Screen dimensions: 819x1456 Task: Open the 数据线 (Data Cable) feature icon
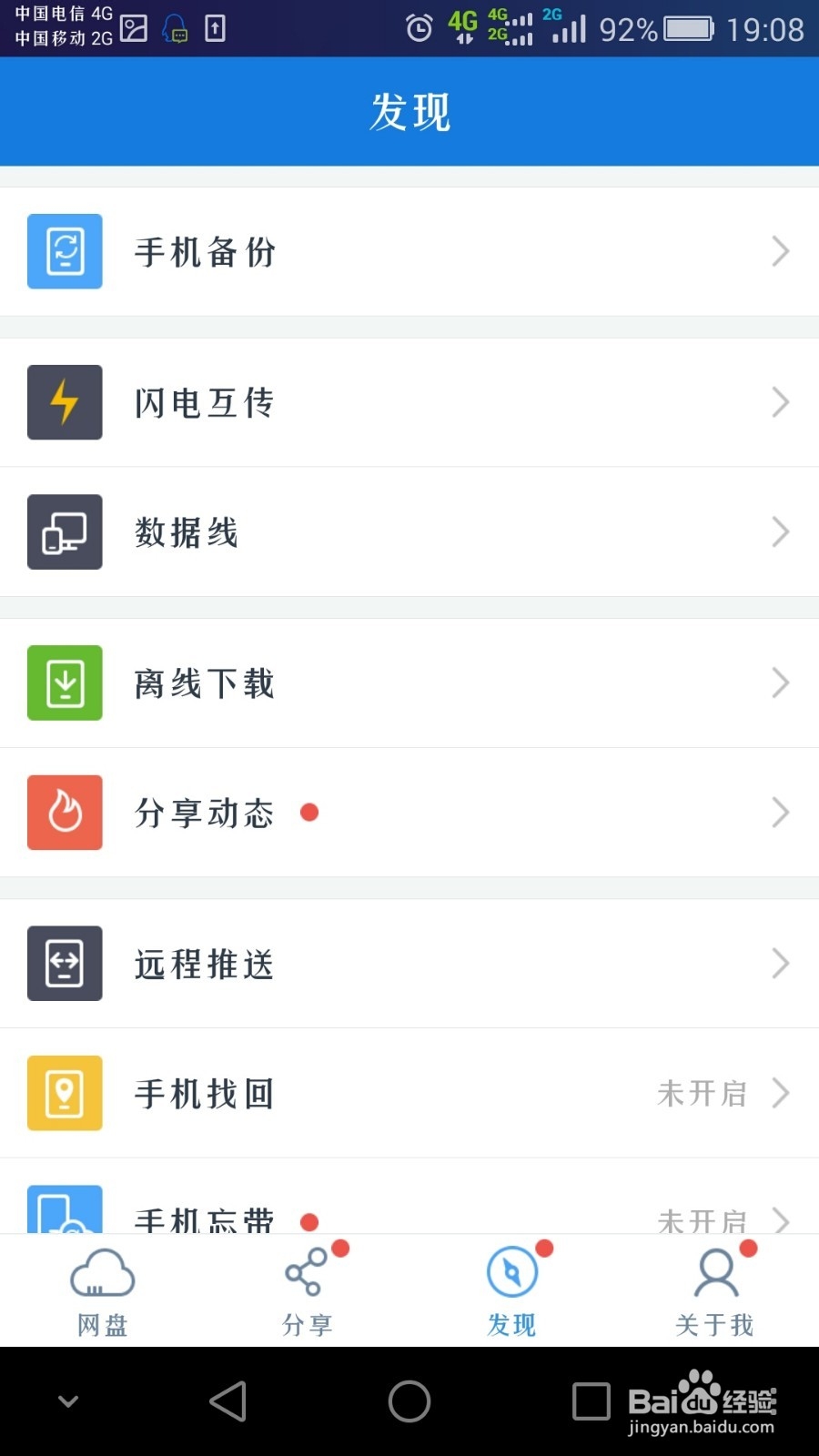pyautogui.click(x=65, y=532)
